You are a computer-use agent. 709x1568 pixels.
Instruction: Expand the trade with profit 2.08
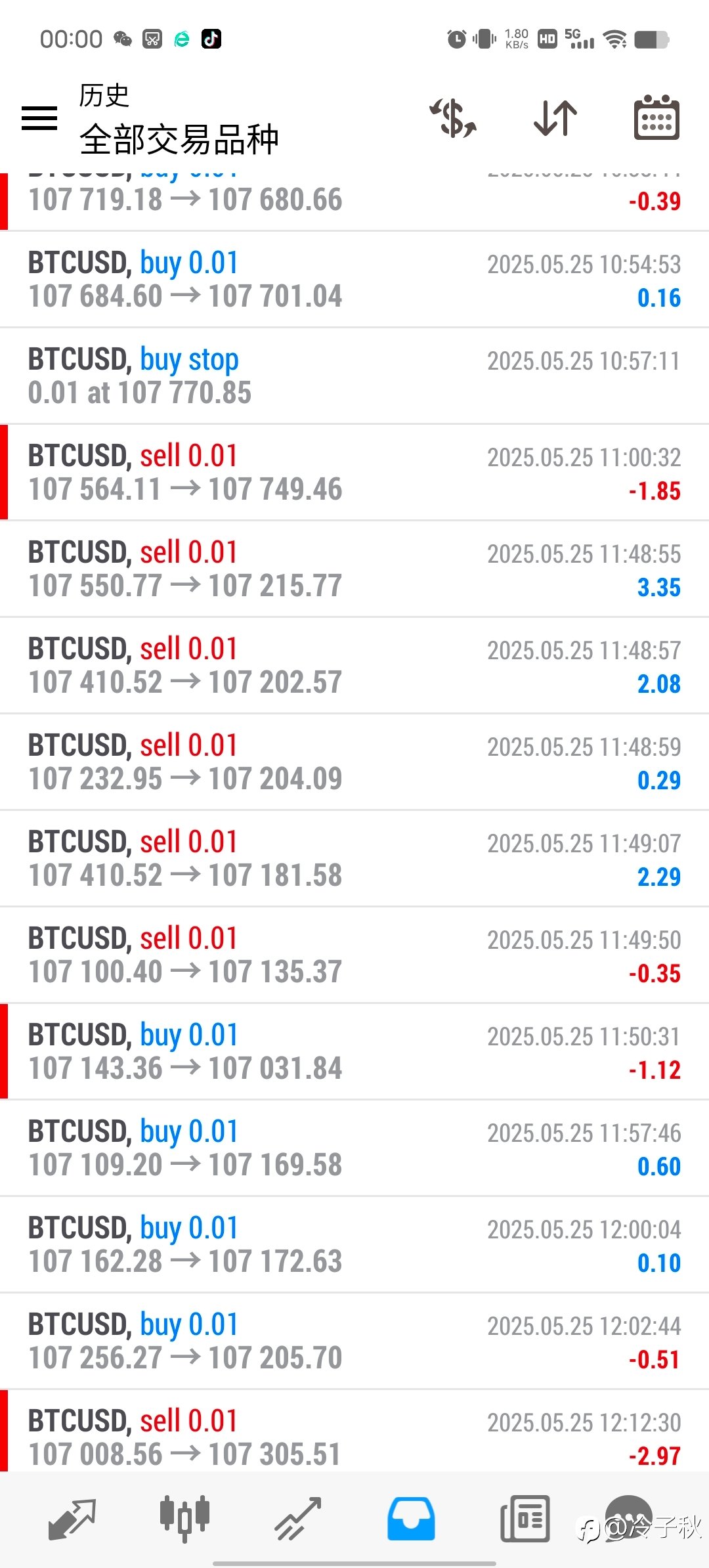(x=354, y=665)
